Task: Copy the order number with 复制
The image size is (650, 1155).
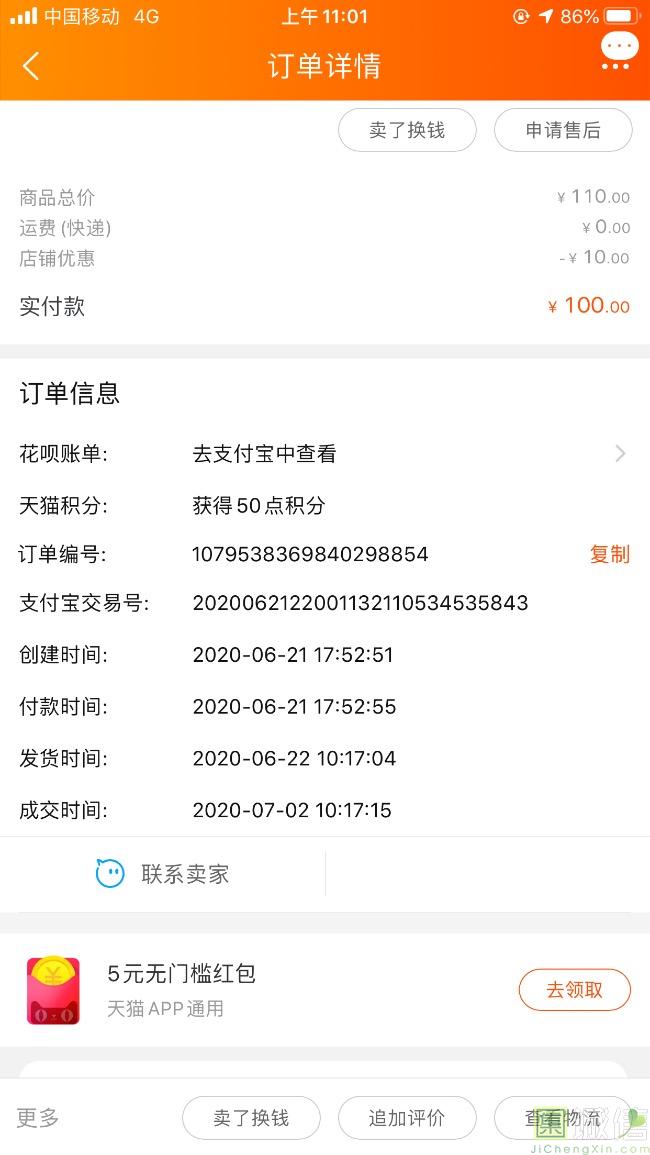Action: (609, 554)
